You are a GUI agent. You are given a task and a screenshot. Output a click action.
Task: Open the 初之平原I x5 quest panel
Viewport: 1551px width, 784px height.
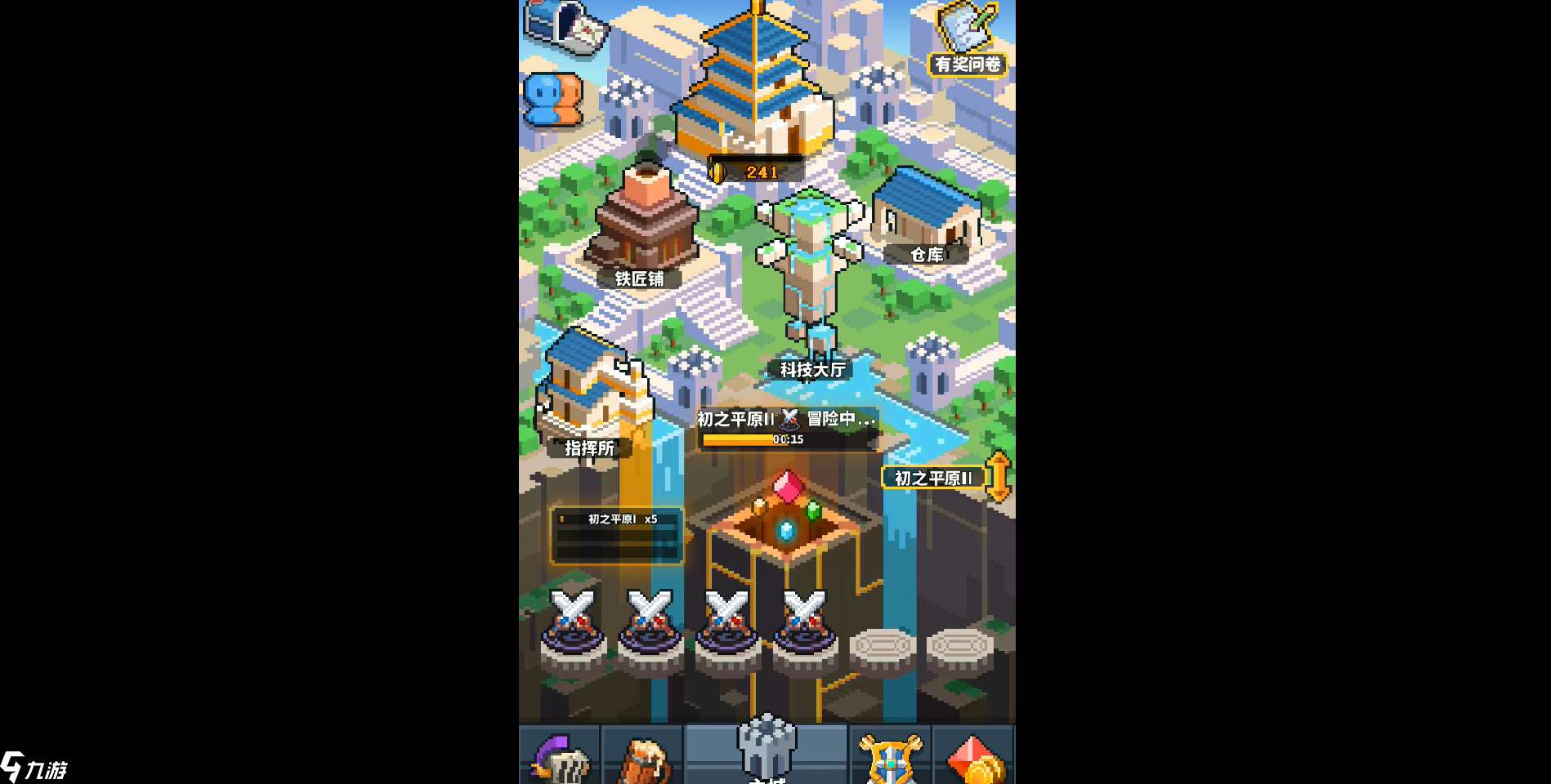point(617,535)
